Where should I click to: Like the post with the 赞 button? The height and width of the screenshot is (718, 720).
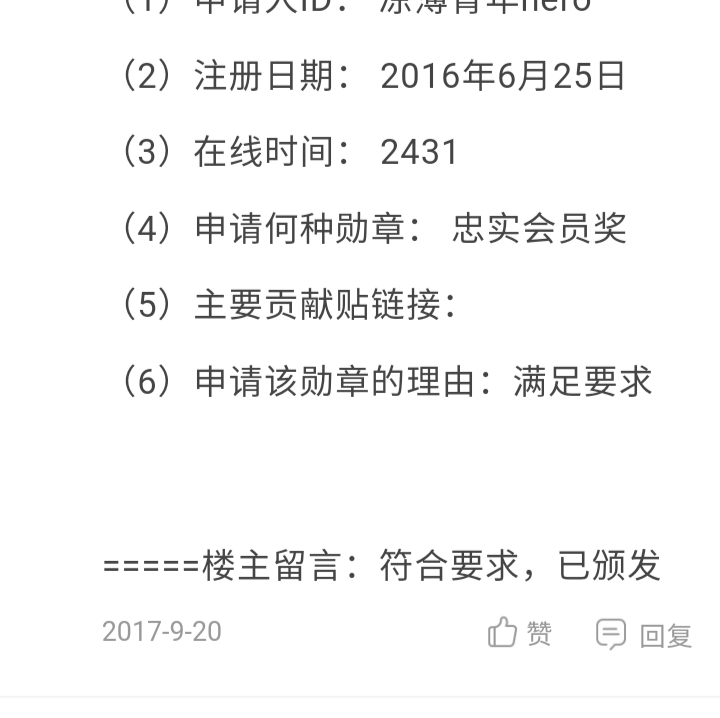(519, 633)
